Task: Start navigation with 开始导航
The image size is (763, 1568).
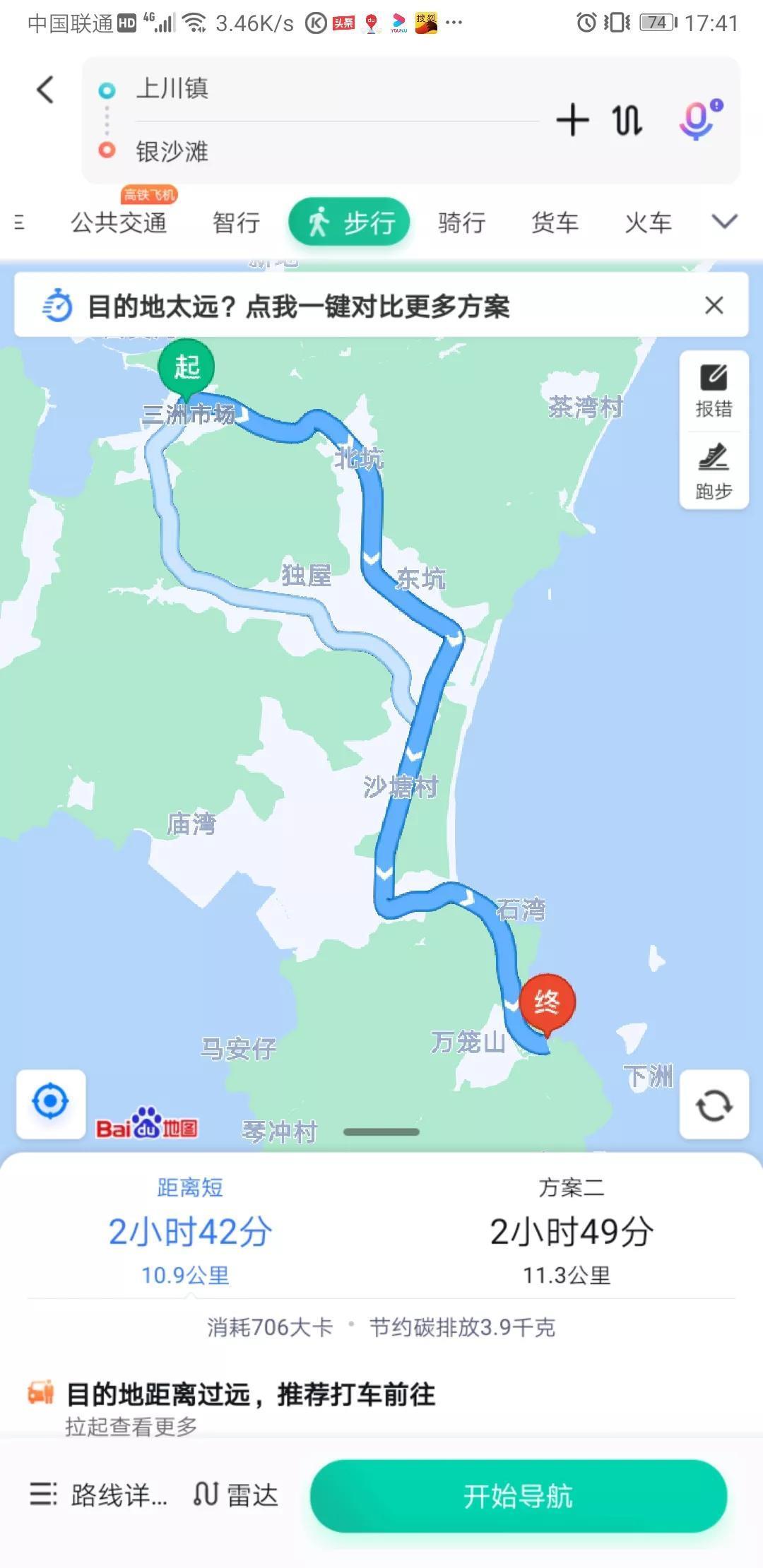Action: point(518,1495)
